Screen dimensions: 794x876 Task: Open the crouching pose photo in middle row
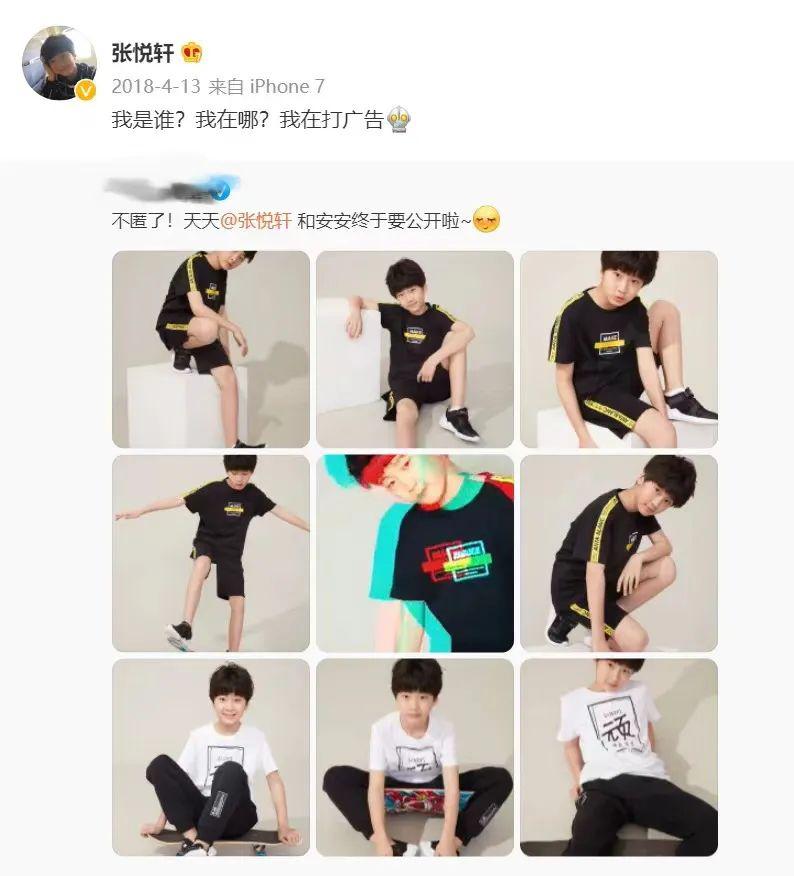(619, 553)
